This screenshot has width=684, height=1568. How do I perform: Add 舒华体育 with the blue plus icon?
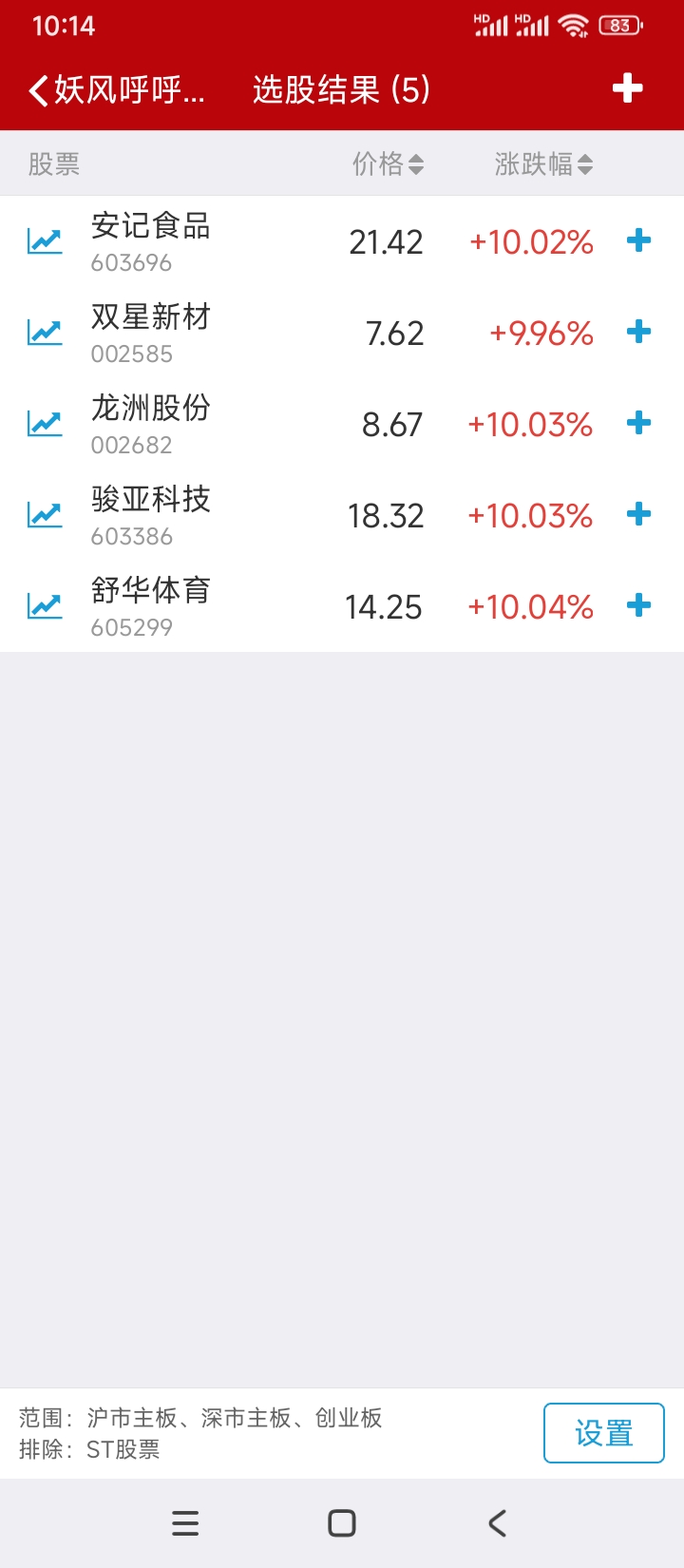(640, 605)
